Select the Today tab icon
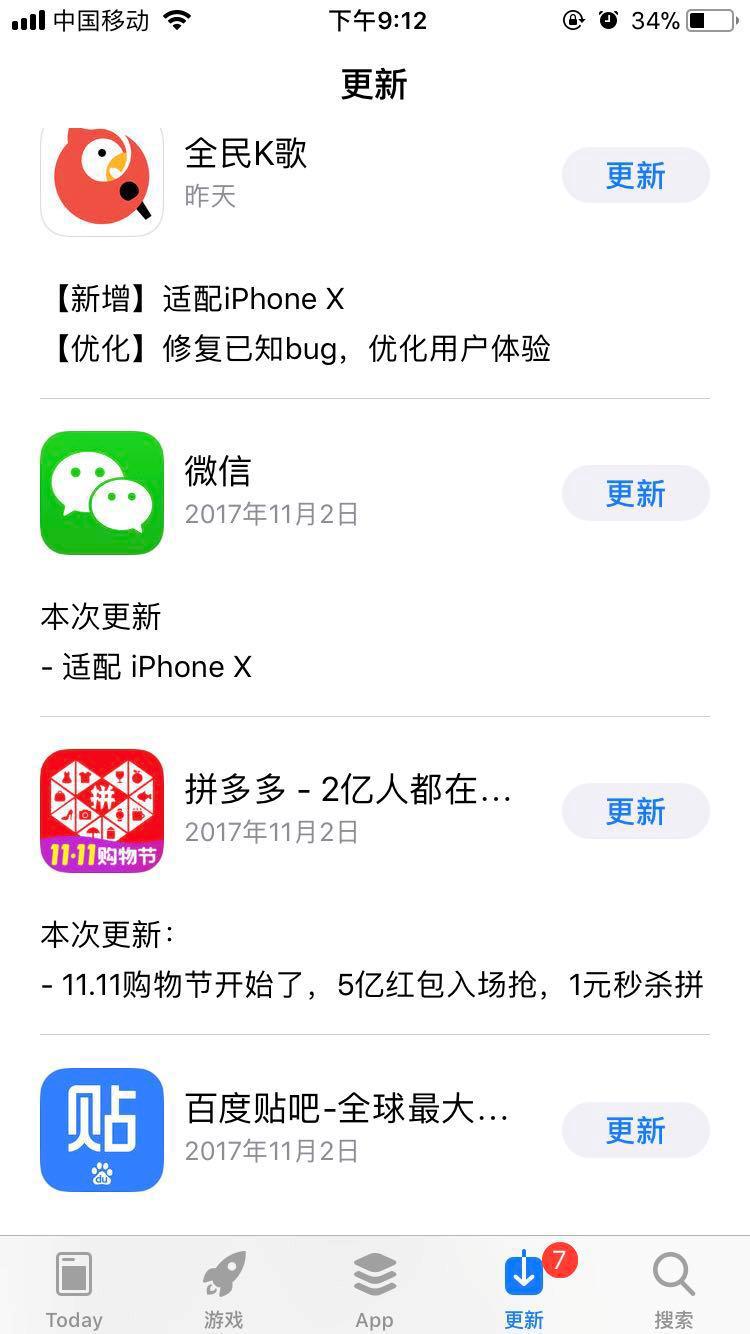The height and width of the screenshot is (1334, 750). 74,1272
